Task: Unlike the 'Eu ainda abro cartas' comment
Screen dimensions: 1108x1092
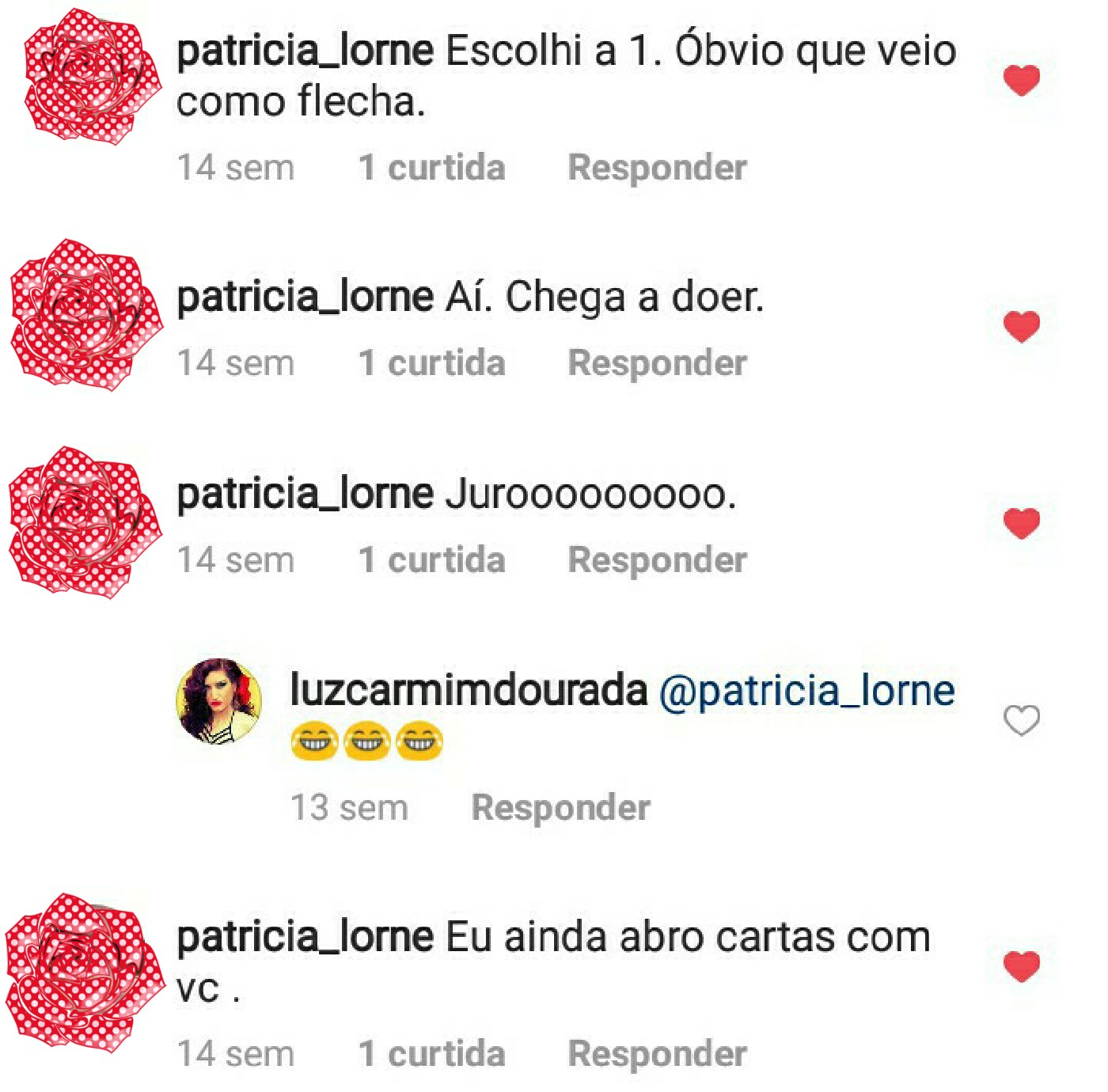Action: 1021,965
